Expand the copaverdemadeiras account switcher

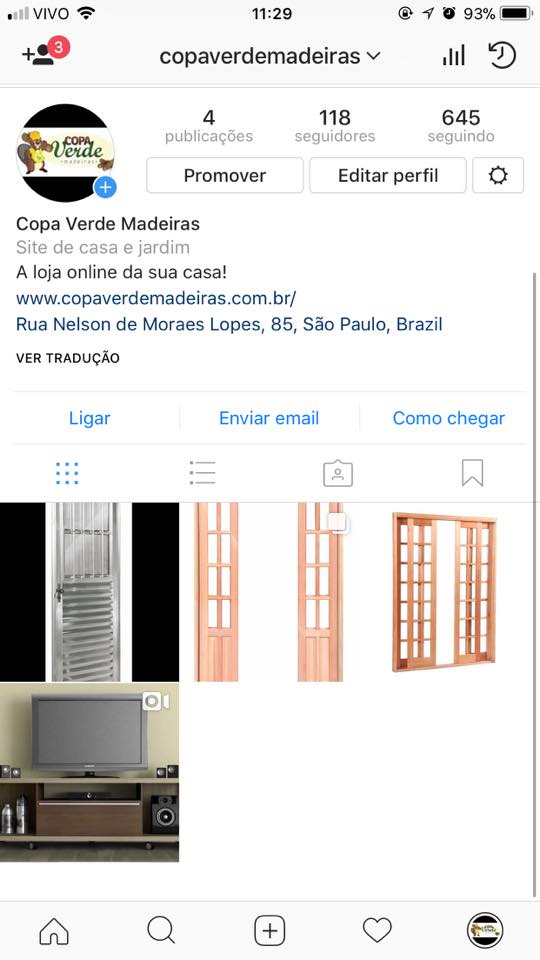(270, 56)
